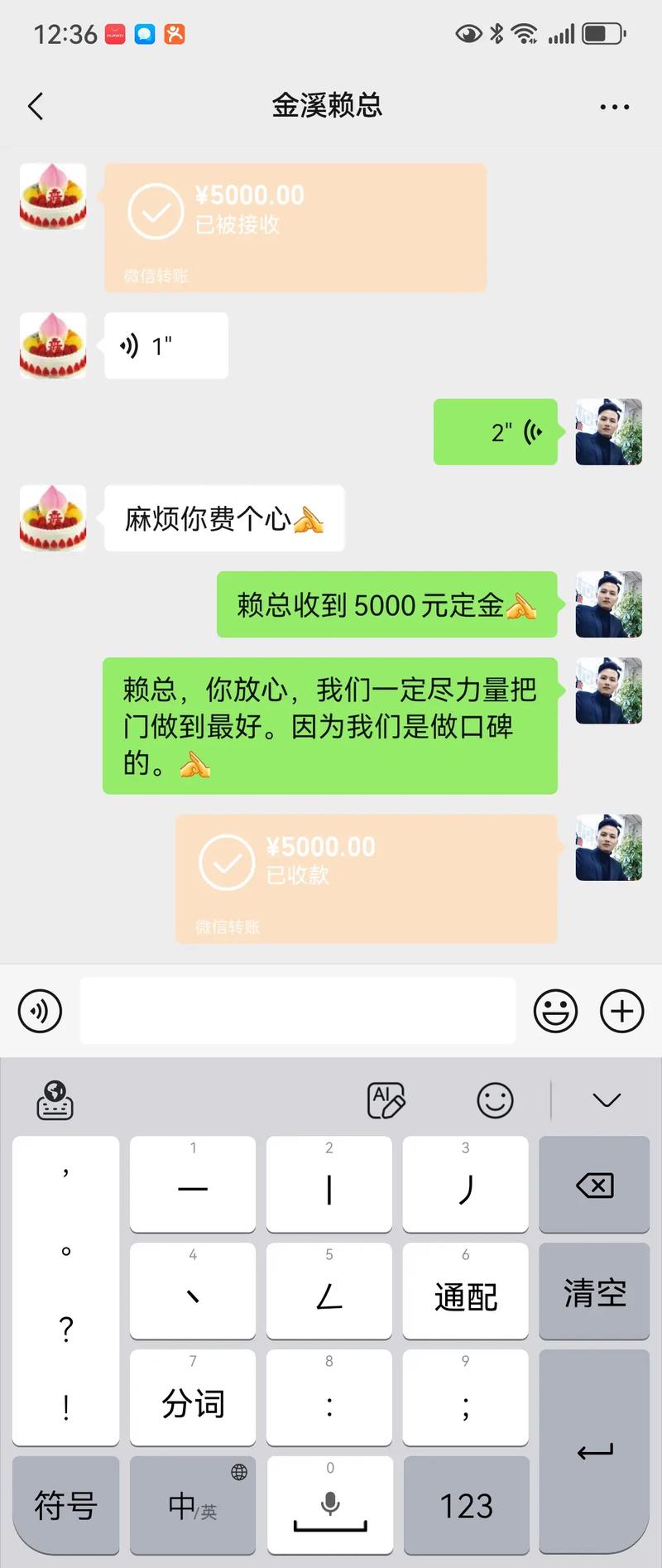Tap the message text input field
This screenshot has width=662, height=1568.
[297, 1011]
